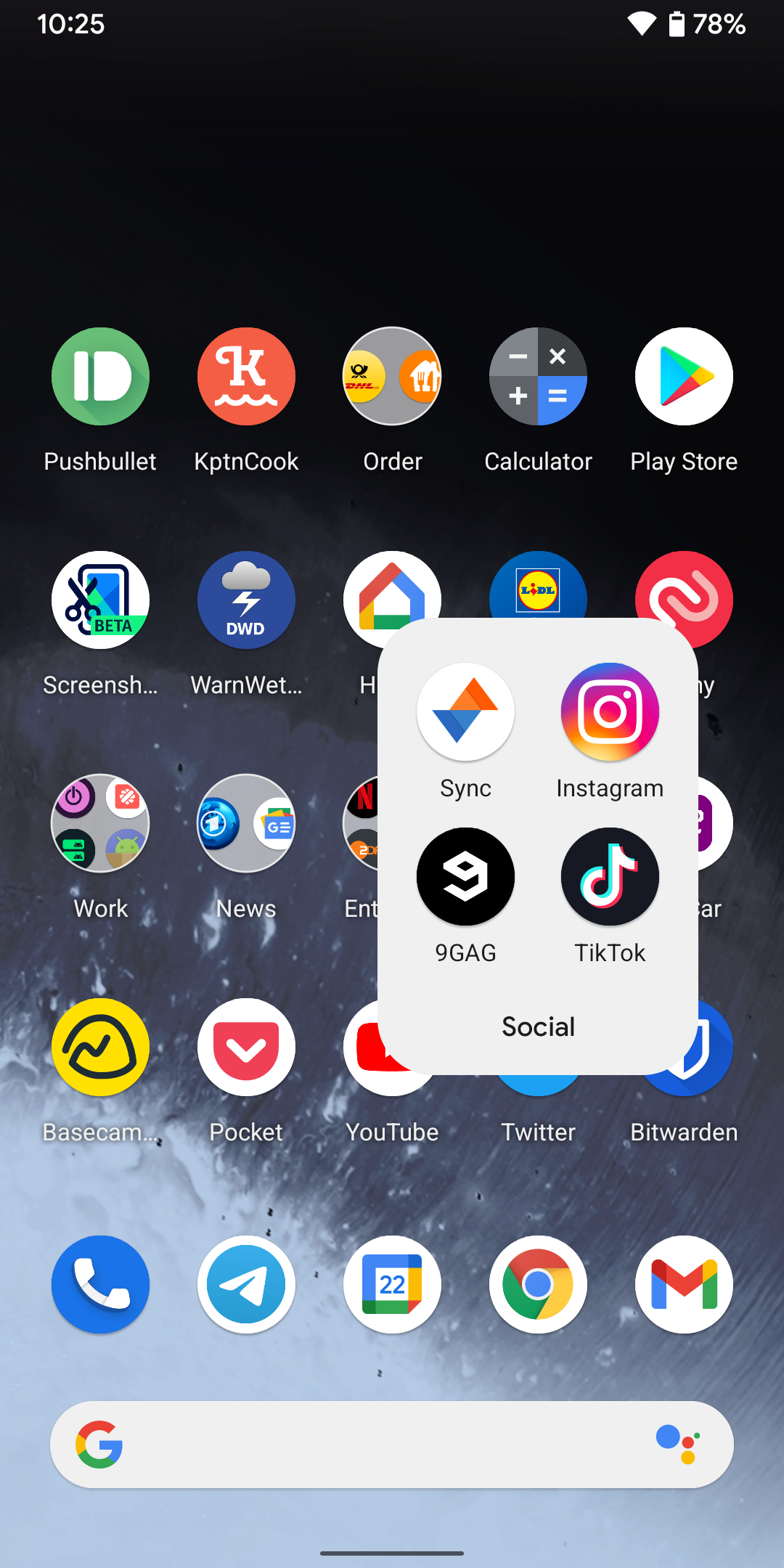This screenshot has height=1568, width=784.
Task: Tap the Google search bar
Action: click(x=327, y=1443)
